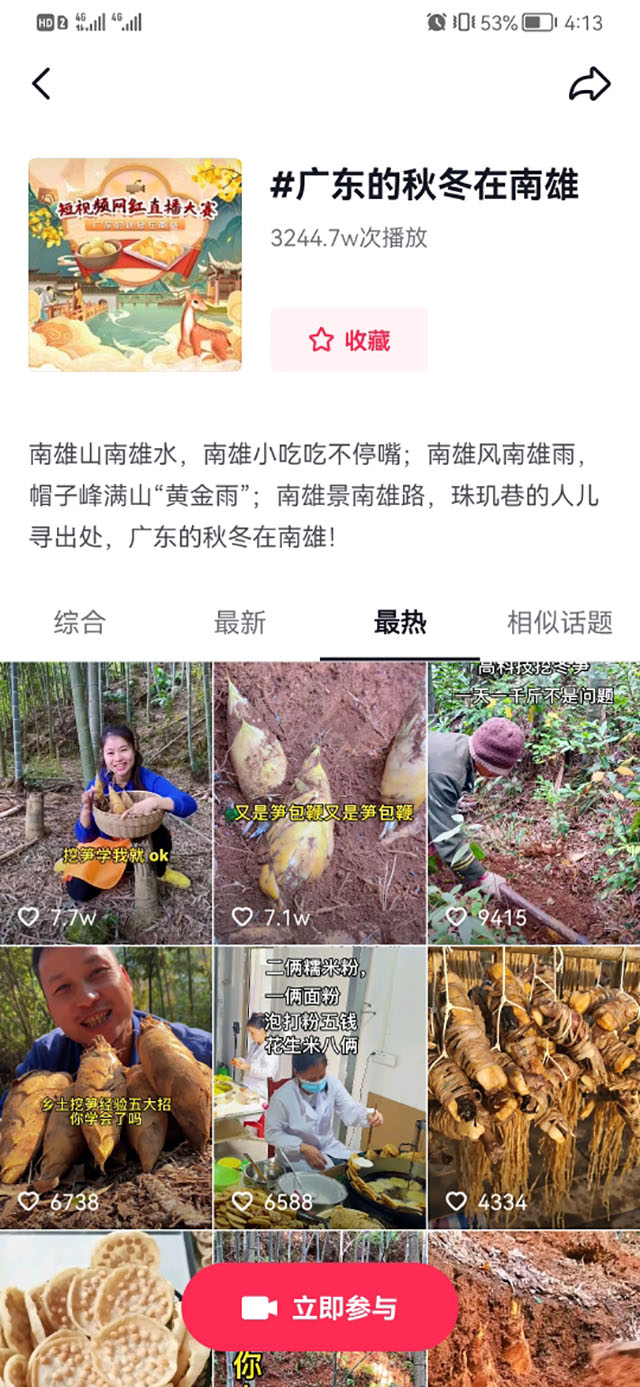Switch to the 综合 tab
Viewport: 640px width, 1387px height.
point(79,623)
